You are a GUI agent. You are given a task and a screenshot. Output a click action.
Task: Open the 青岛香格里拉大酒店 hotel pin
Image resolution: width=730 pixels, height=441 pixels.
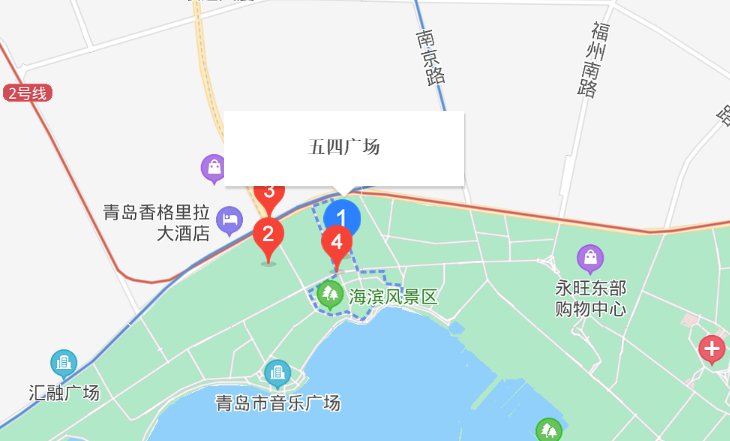(231, 219)
